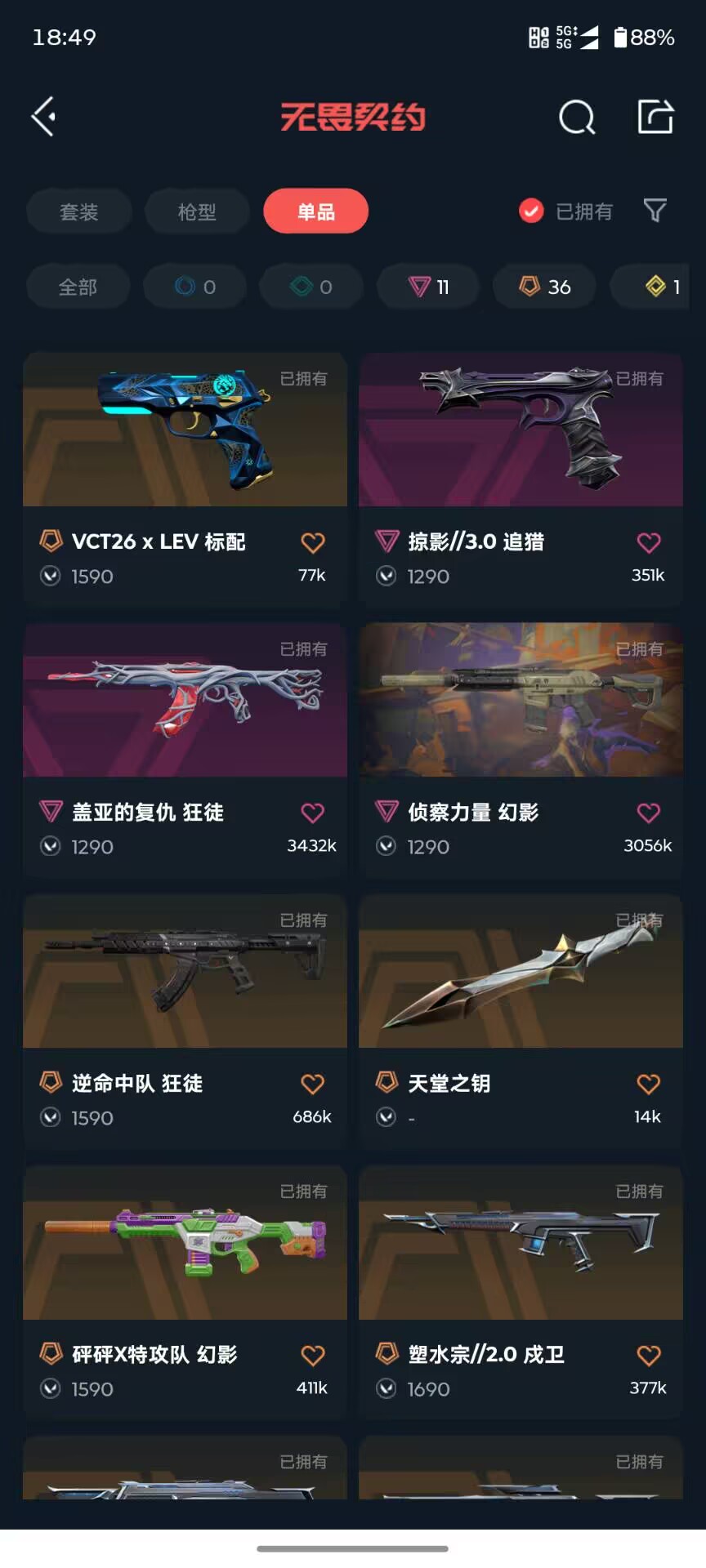Favorite the 砰砰X特攻队 幻影 skin
The image size is (706, 1568).
tap(313, 1356)
